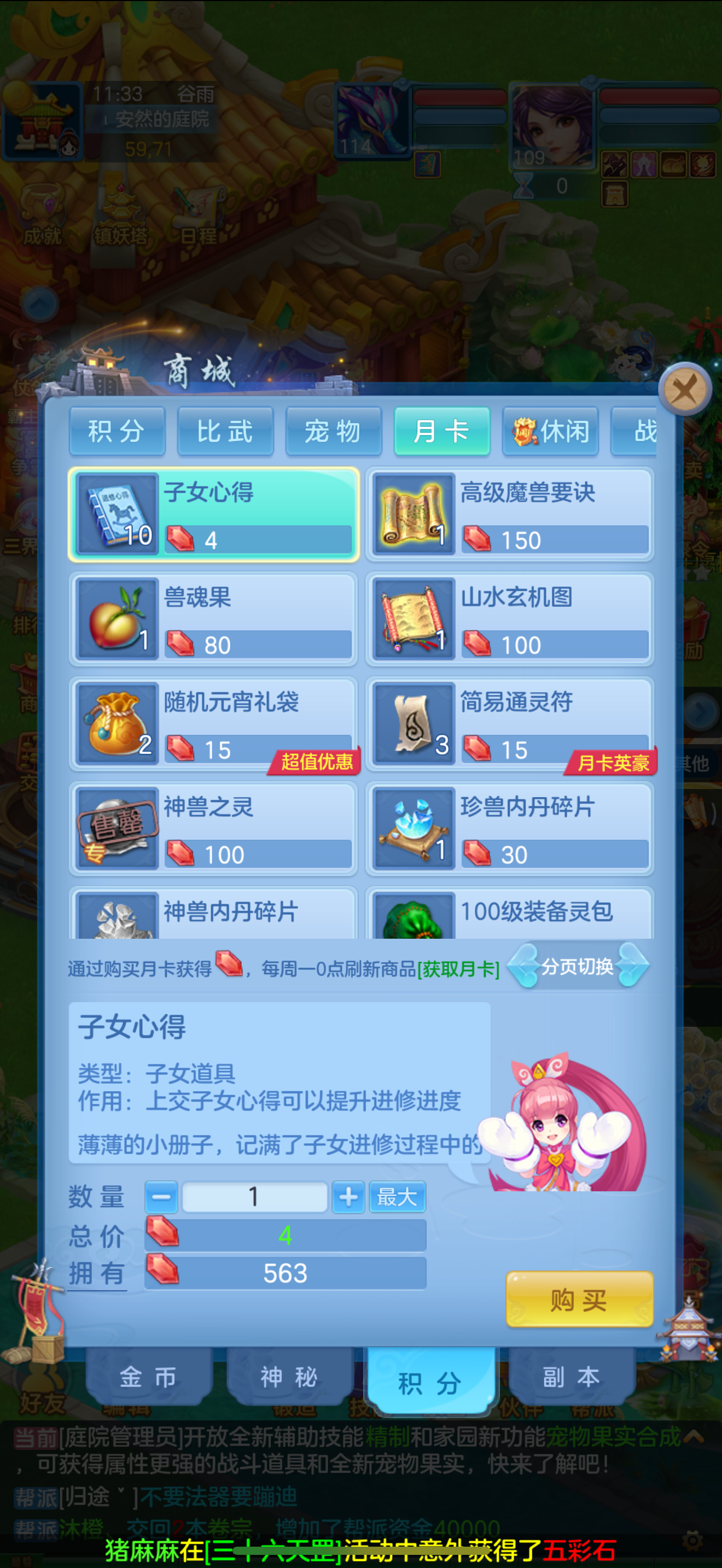Close the 商城 shop dialog

point(685,389)
